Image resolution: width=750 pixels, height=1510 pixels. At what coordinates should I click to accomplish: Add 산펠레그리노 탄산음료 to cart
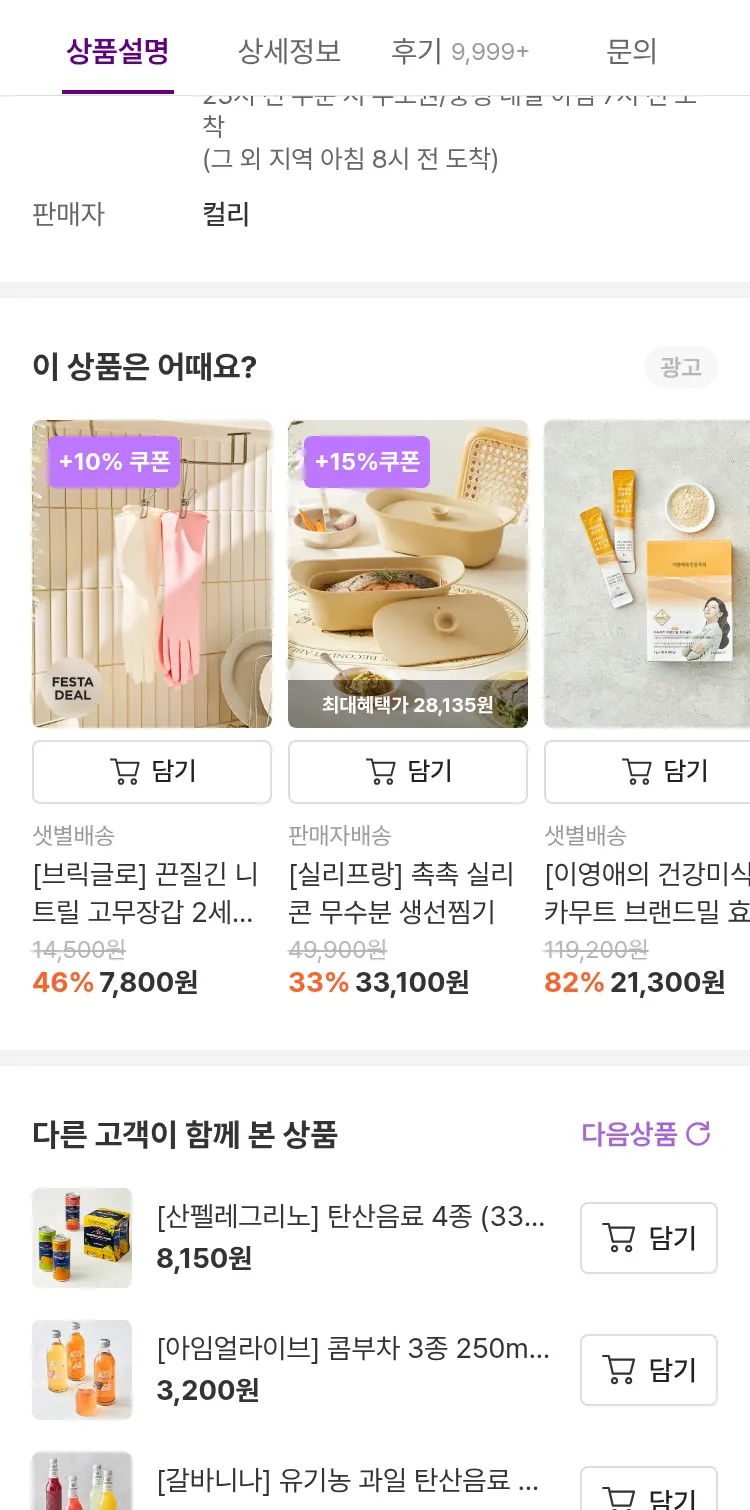649,1238
